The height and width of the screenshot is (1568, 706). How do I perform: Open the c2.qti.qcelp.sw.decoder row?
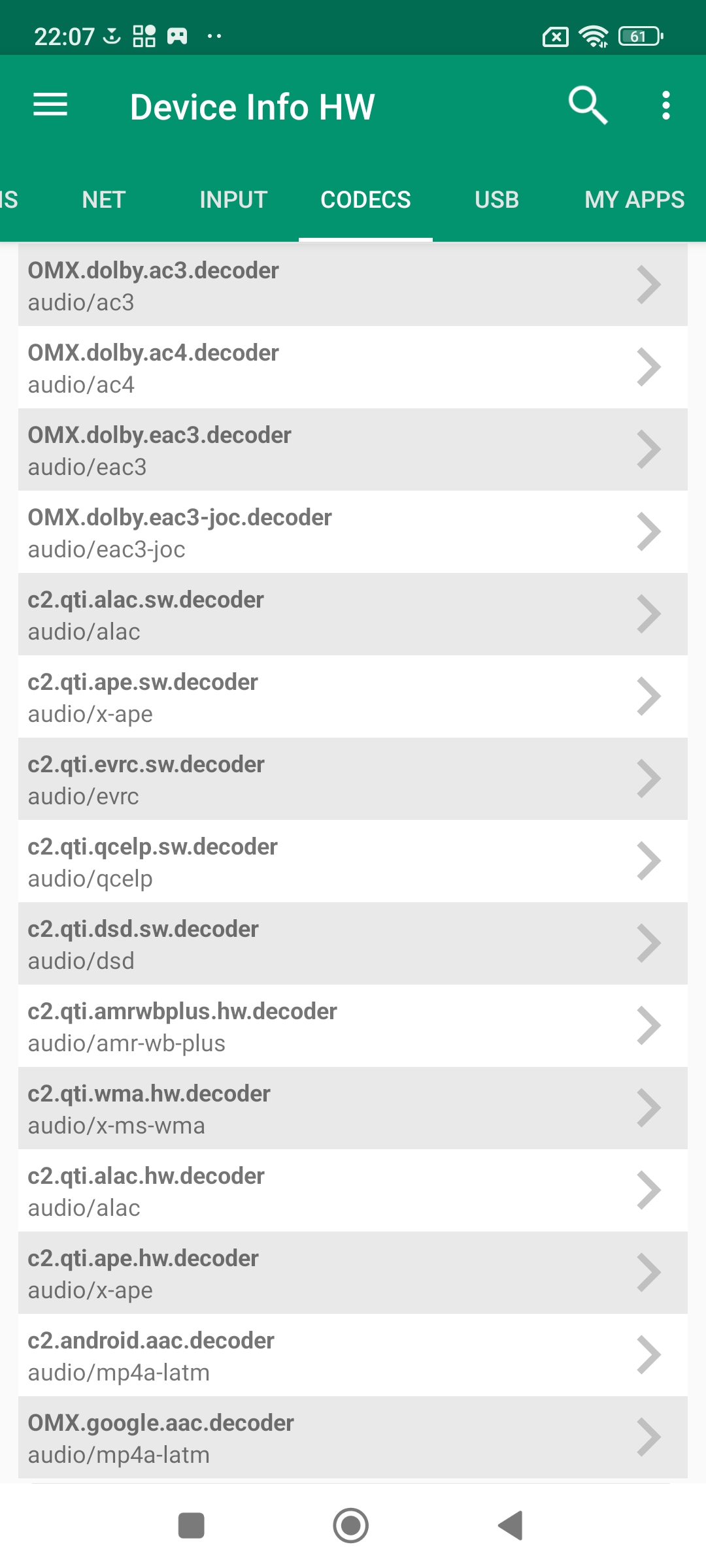pyautogui.click(x=353, y=862)
